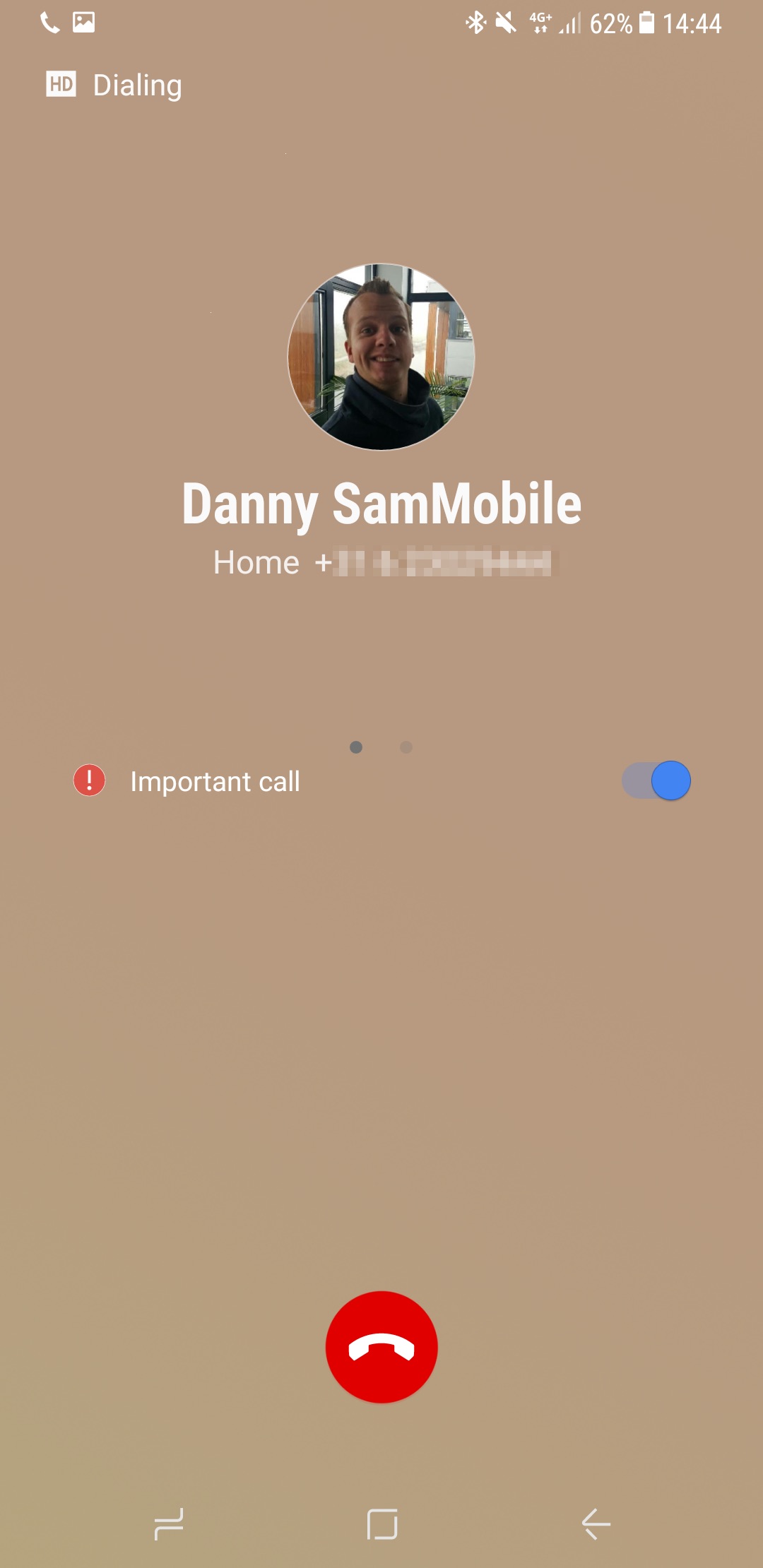Viewport: 763px width, 1568px height.
Task: Tap the system back button
Action: coord(596,1524)
